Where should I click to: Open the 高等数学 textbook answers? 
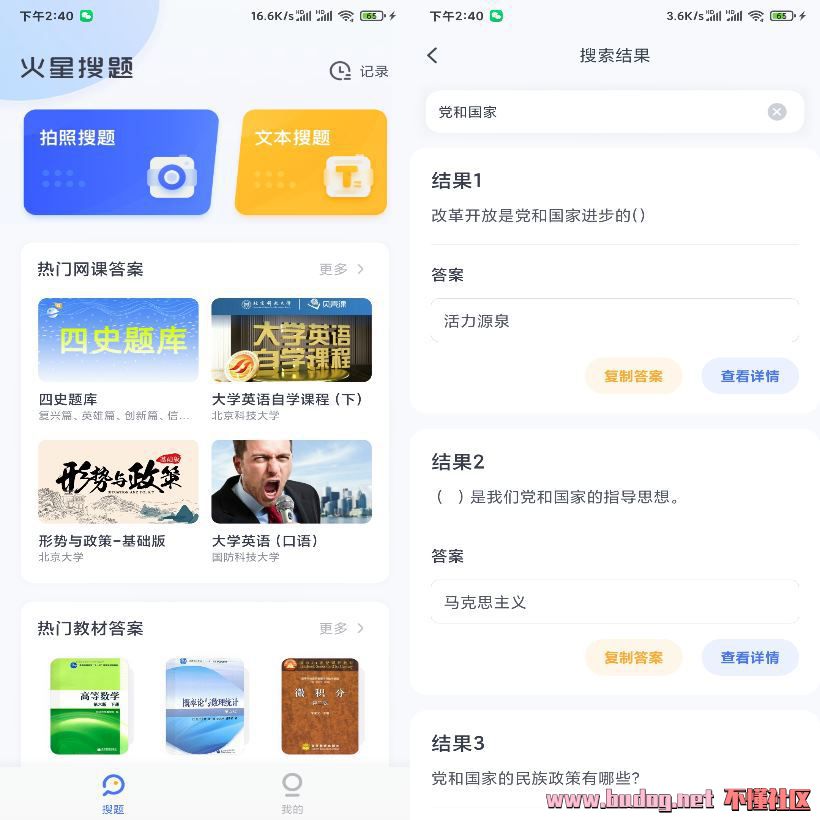tap(90, 705)
